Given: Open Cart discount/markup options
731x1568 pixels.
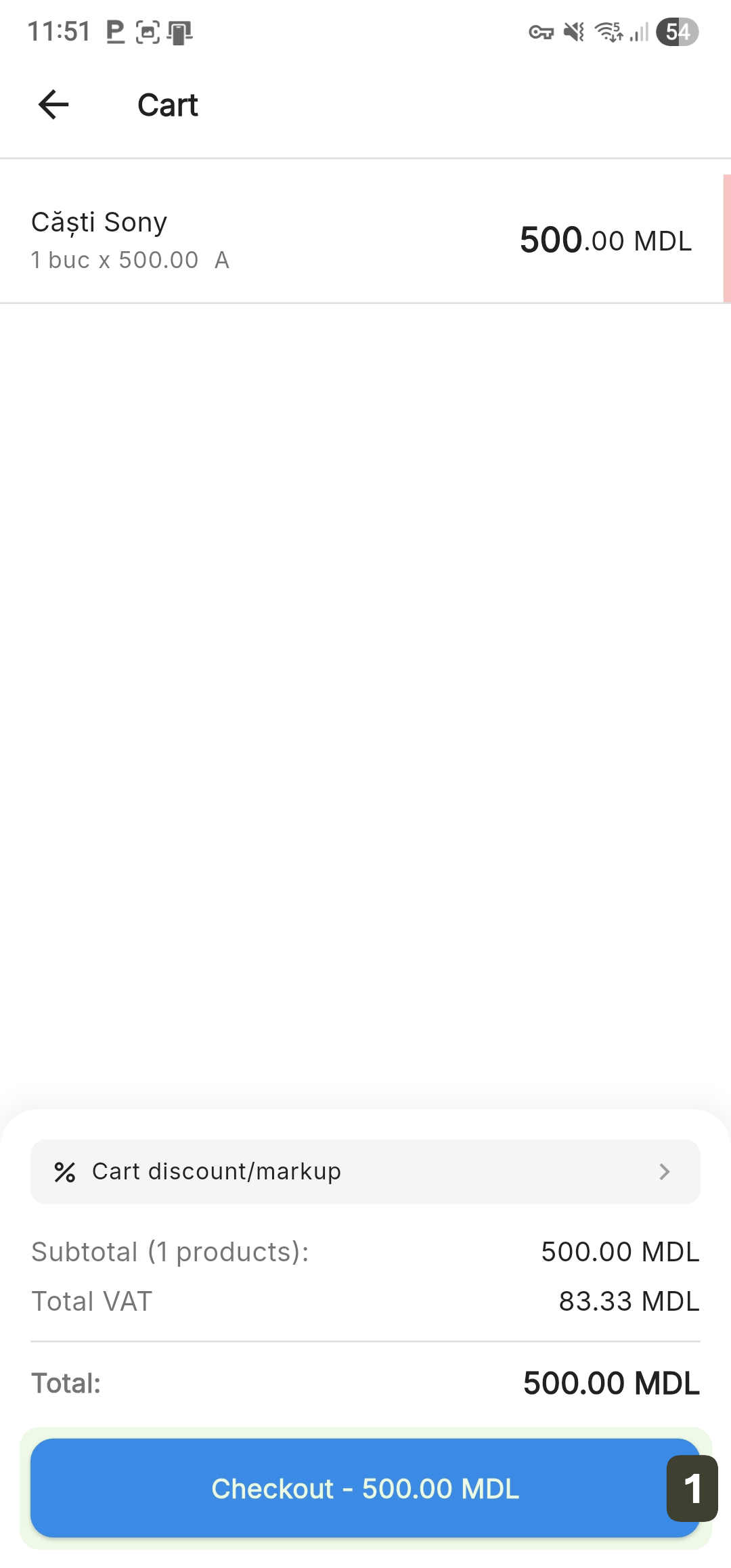Looking at the screenshot, I should pyautogui.click(x=365, y=1171).
